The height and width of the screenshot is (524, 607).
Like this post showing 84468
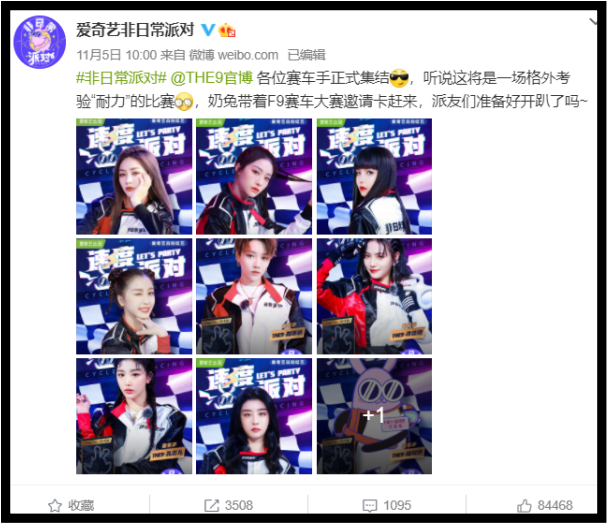coord(545,505)
